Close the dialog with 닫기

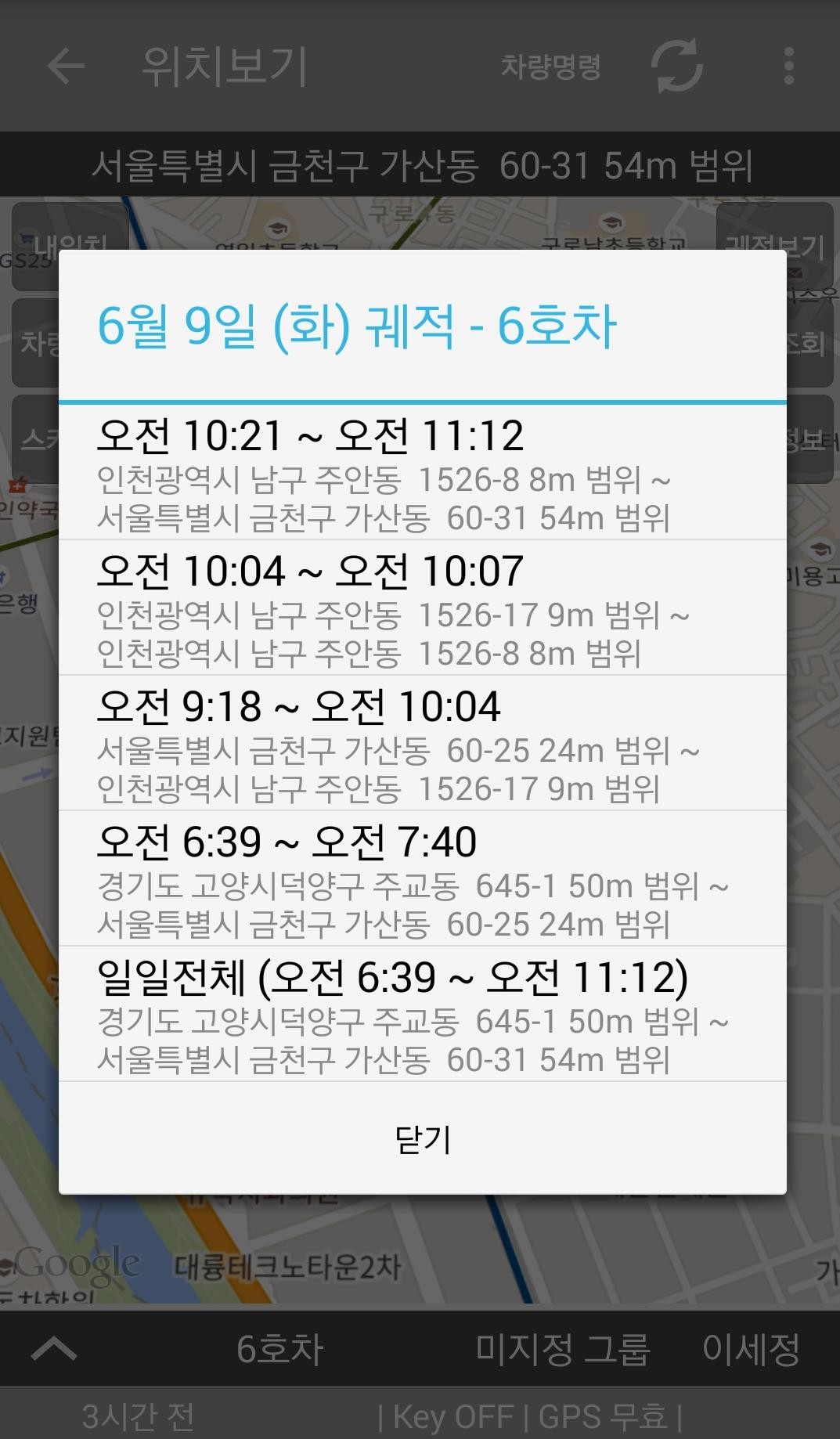(x=423, y=1138)
